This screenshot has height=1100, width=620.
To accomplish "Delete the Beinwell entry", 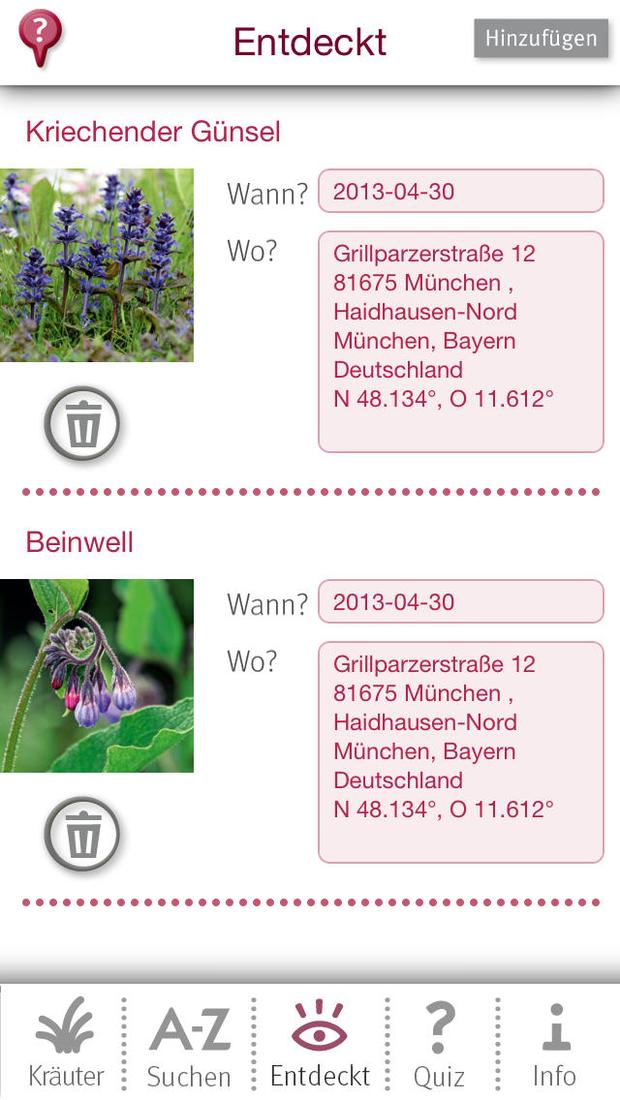I will click(82, 834).
